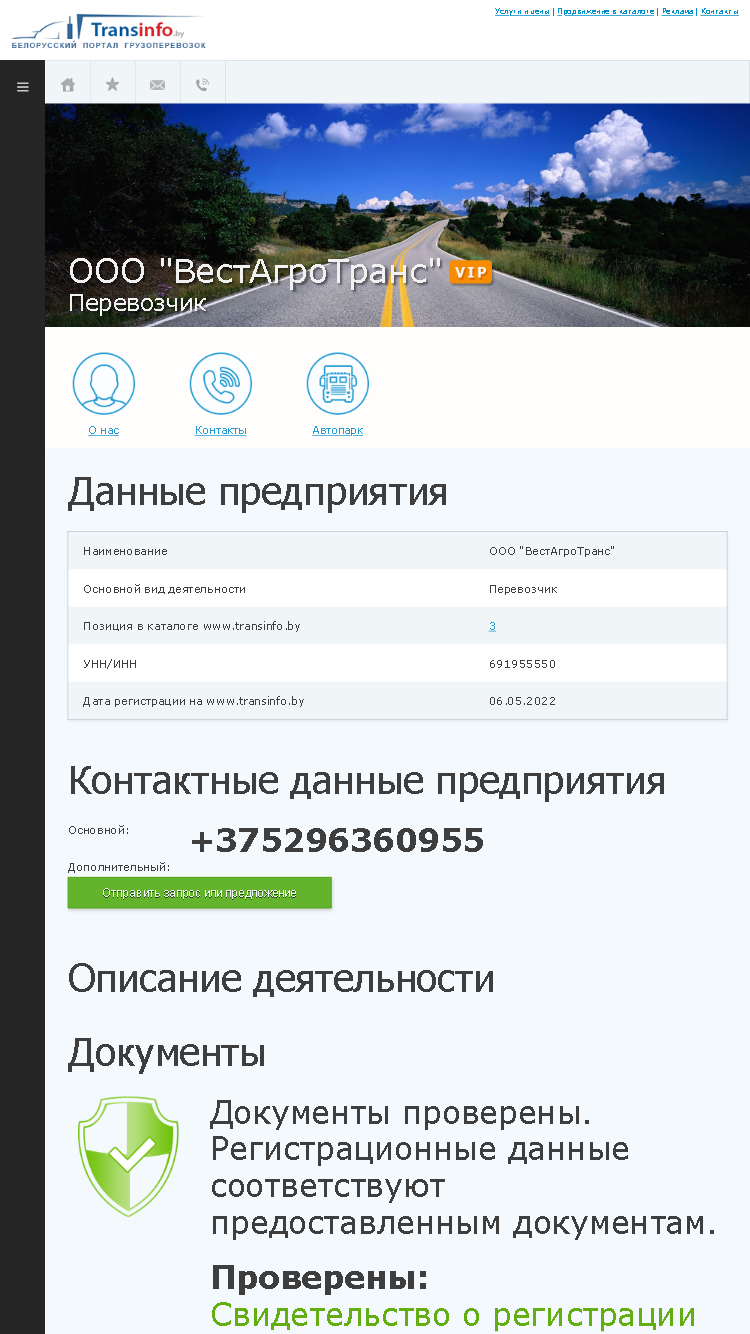This screenshot has height=1334, width=750.
Task: Tap Отправить запрос или предложение button
Action: 199,893
